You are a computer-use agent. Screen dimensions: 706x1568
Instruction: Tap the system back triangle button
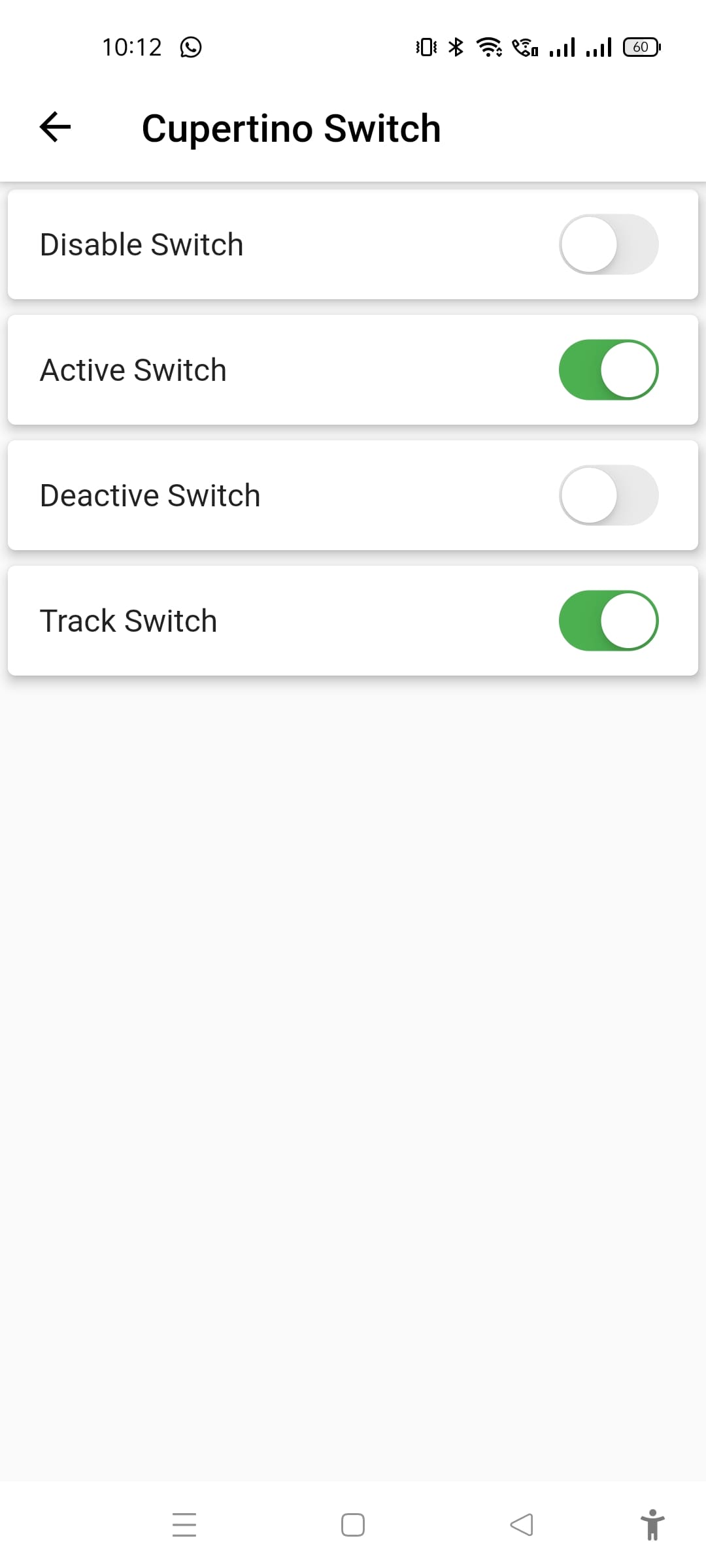(522, 1525)
